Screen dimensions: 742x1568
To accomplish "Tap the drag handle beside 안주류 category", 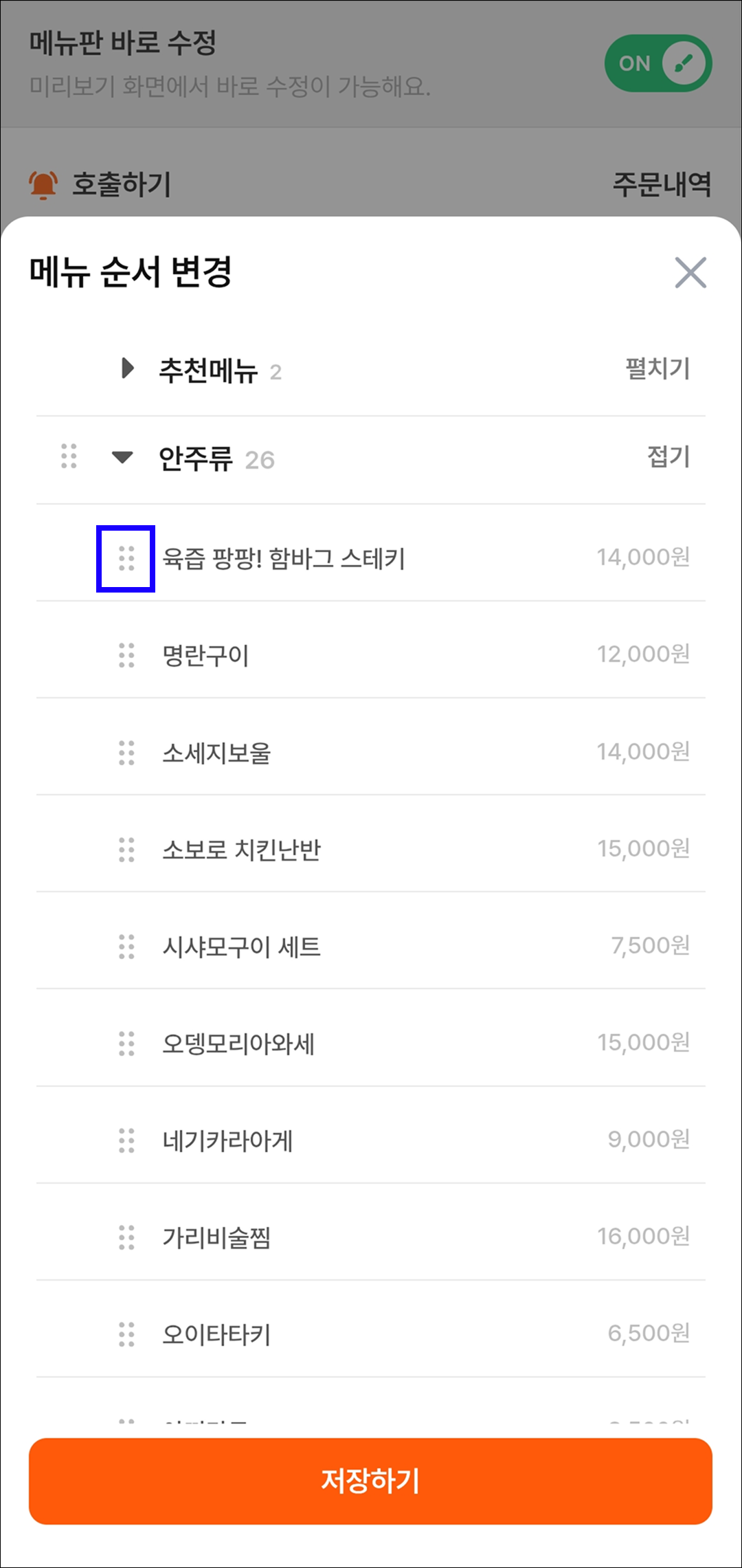I will click(x=69, y=456).
